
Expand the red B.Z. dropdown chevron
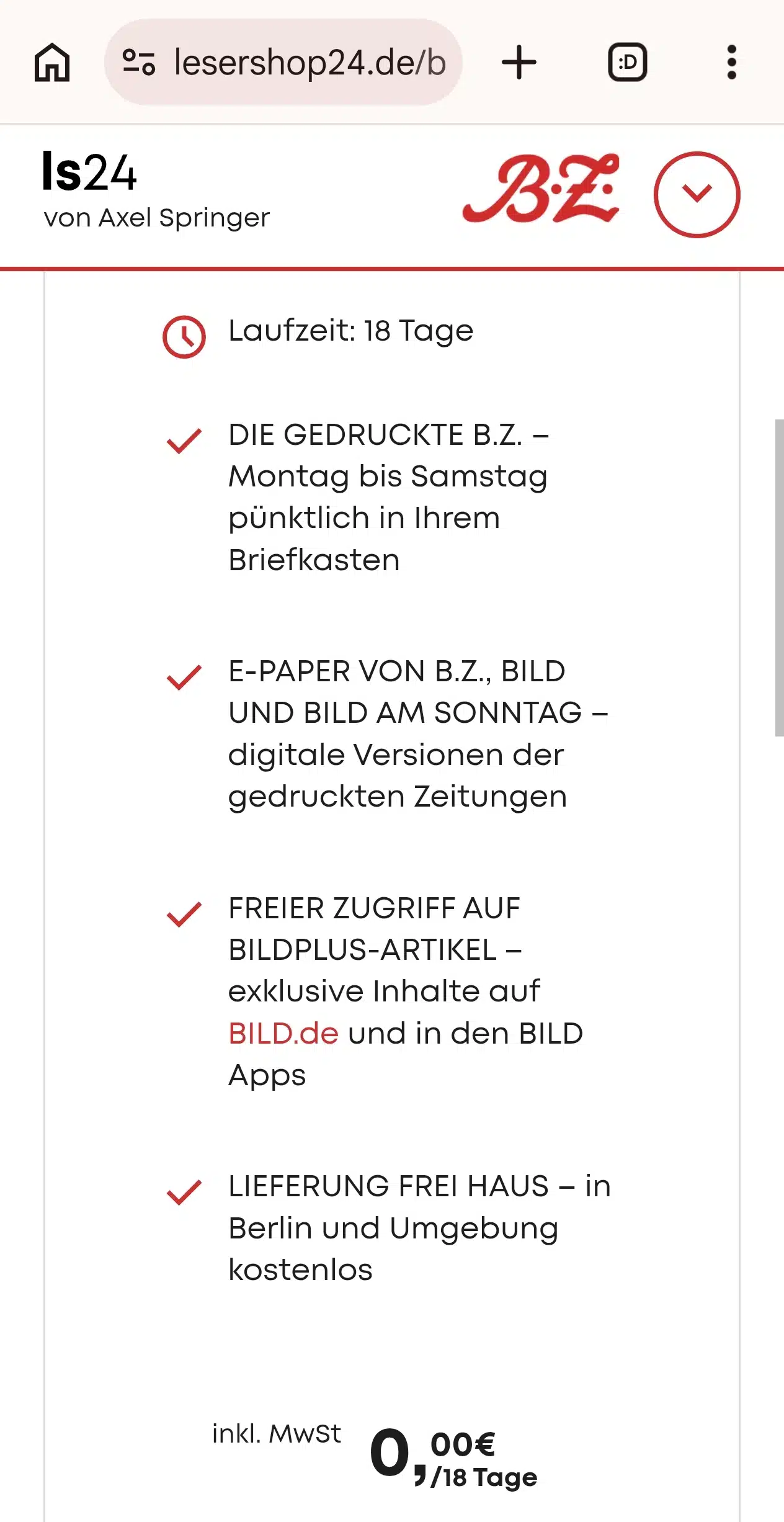coord(697,194)
